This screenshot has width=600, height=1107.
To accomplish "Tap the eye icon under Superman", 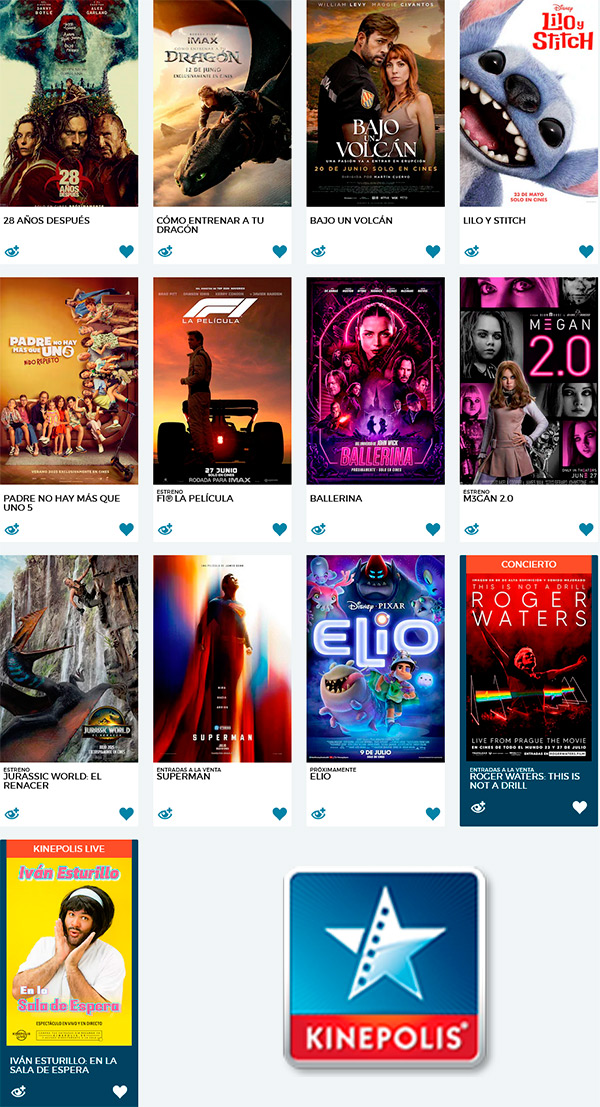I will (165, 813).
